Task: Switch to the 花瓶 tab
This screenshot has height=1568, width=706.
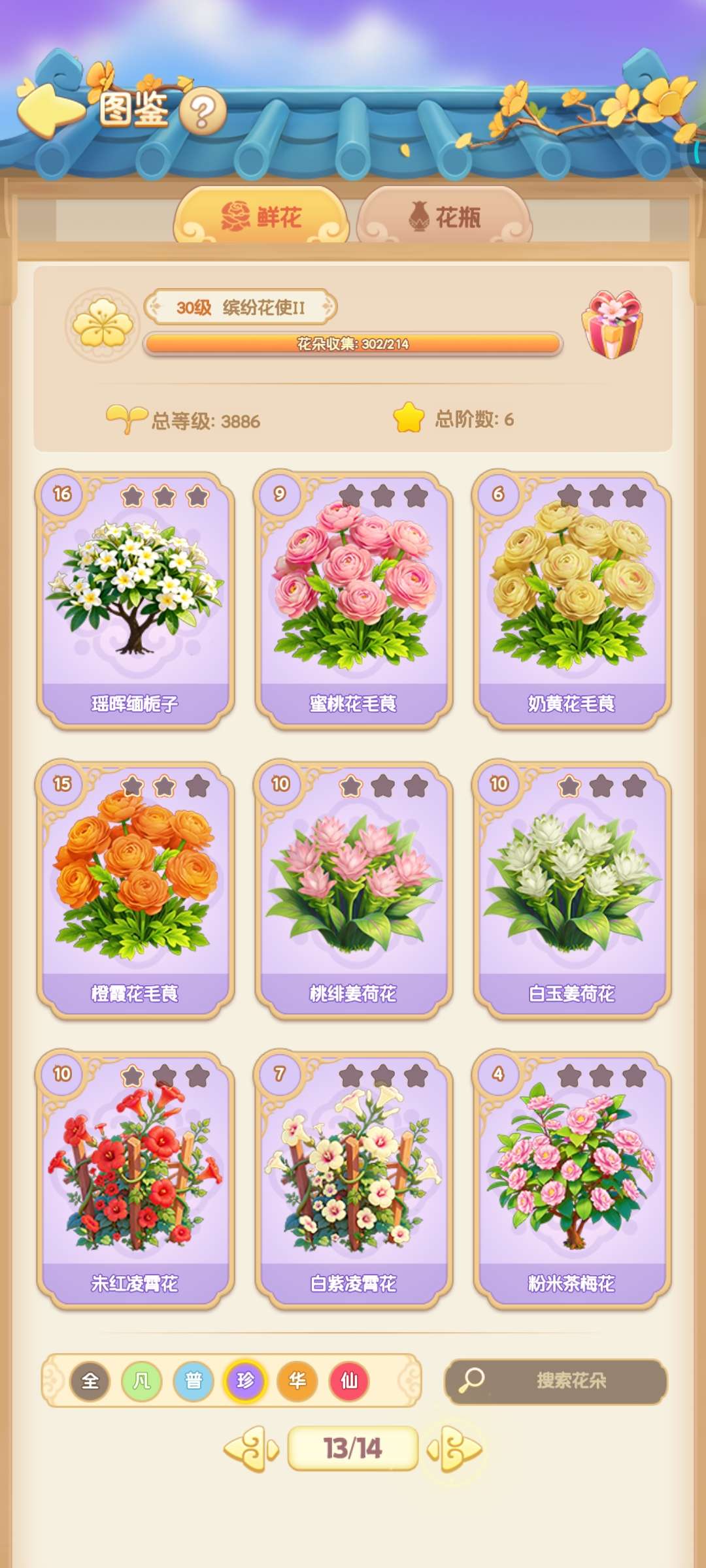Action: 445,216
